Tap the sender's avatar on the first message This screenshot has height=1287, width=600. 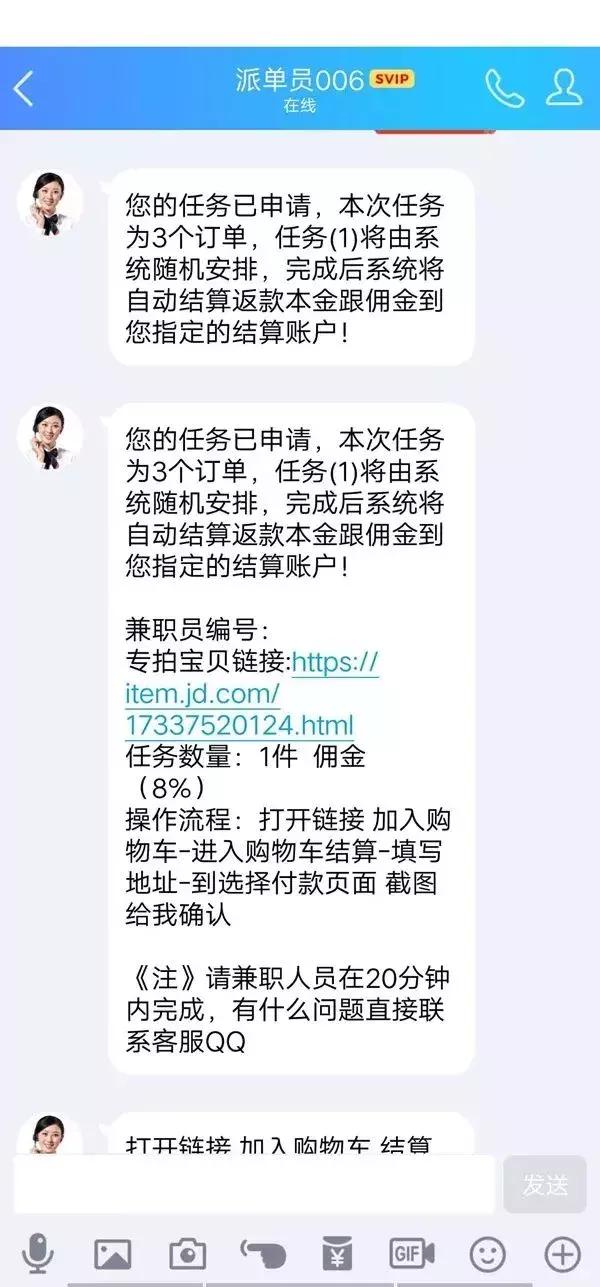[x=50, y=203]
